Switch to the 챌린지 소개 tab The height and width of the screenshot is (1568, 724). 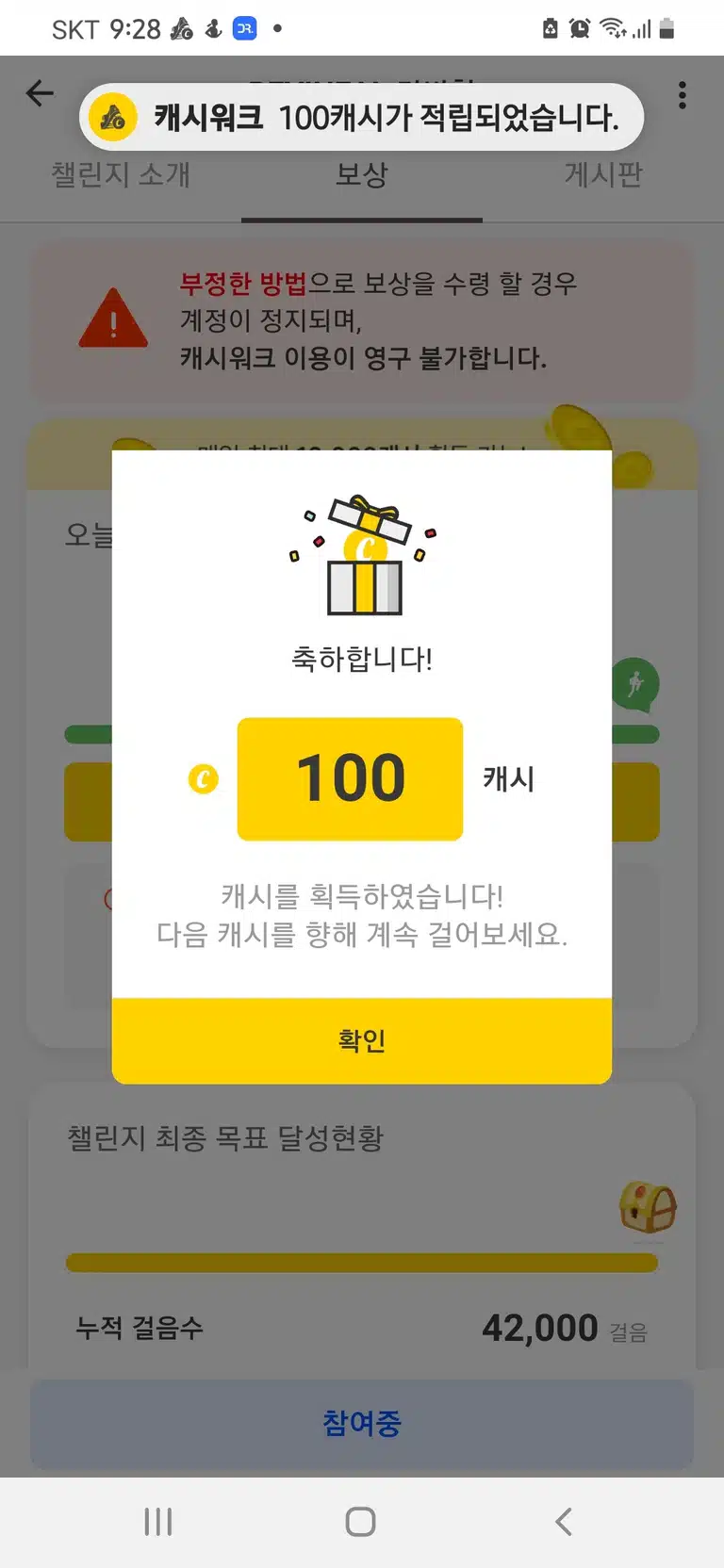121,175
